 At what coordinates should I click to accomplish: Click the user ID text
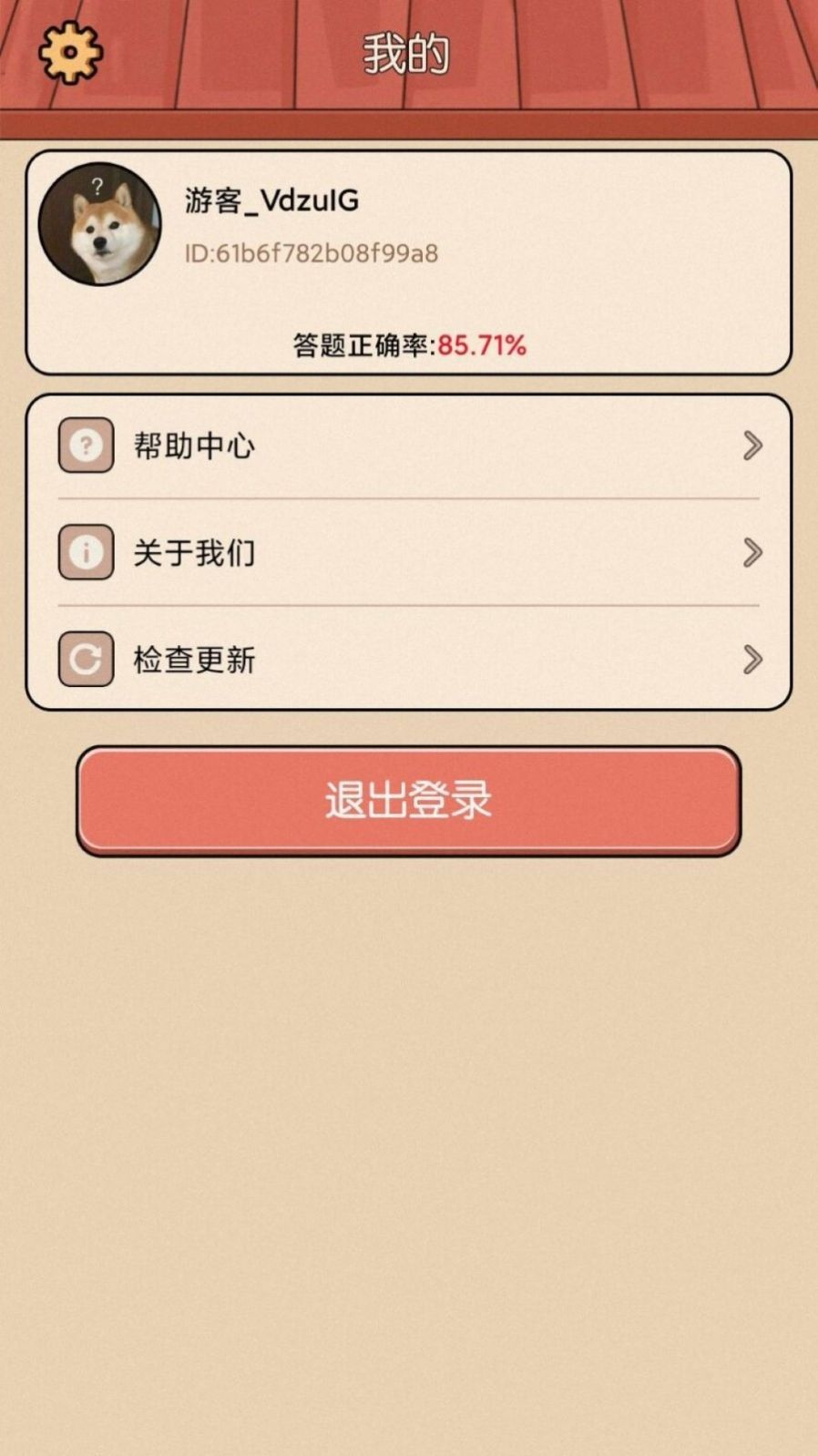(311, 253)
